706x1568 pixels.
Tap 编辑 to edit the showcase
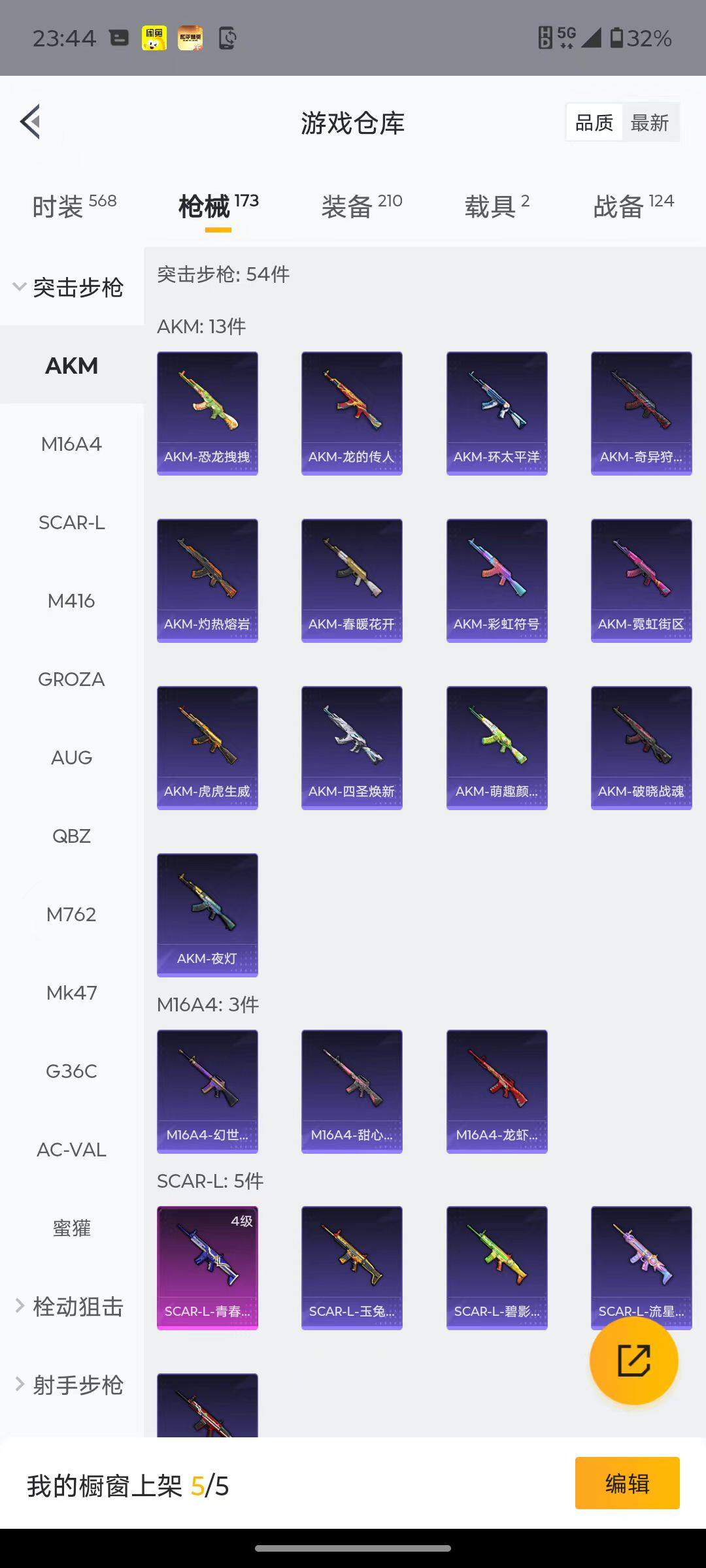point(627,1483)
